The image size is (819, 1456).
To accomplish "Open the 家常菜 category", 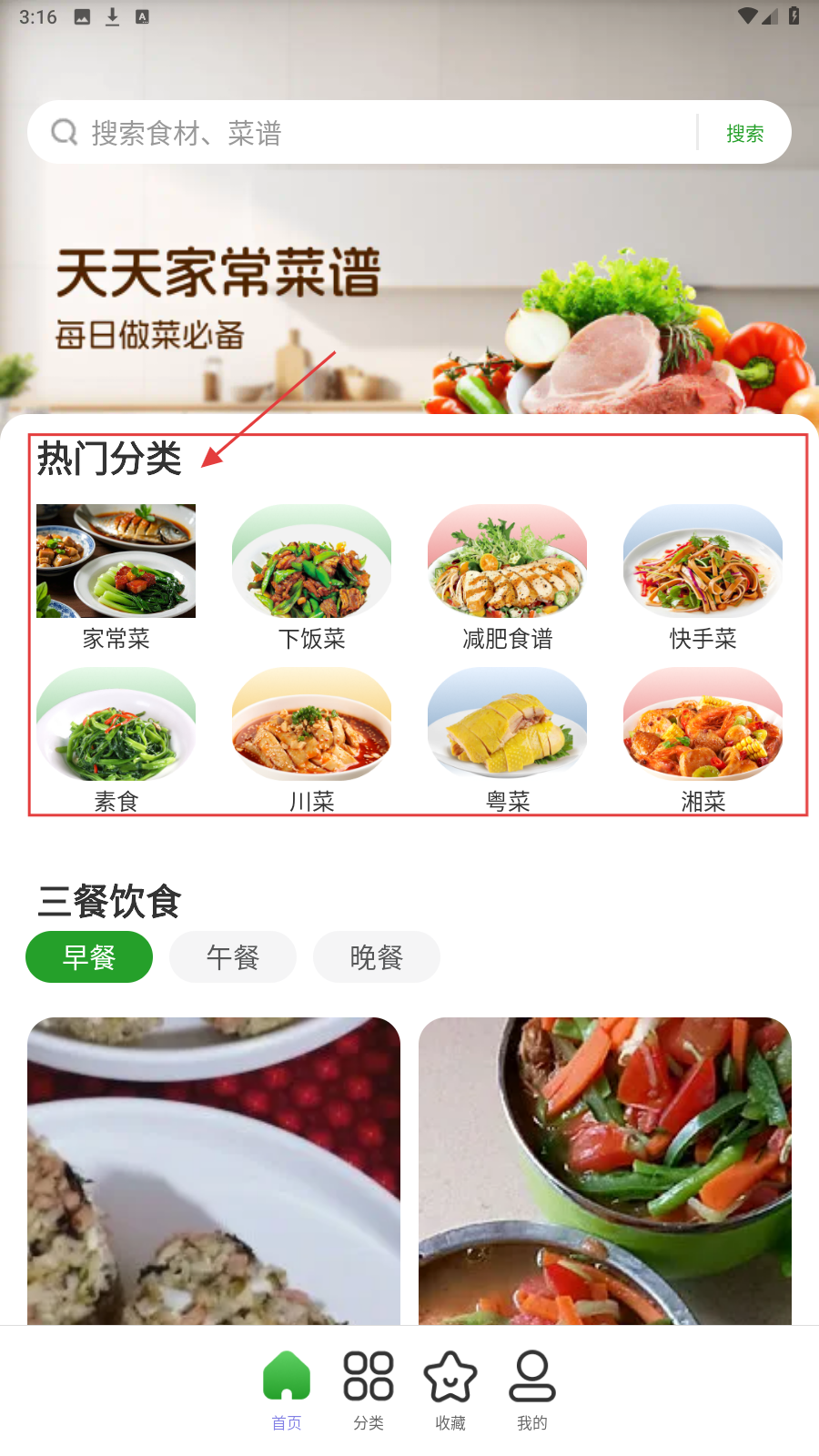I will click(x=116, y=577).
